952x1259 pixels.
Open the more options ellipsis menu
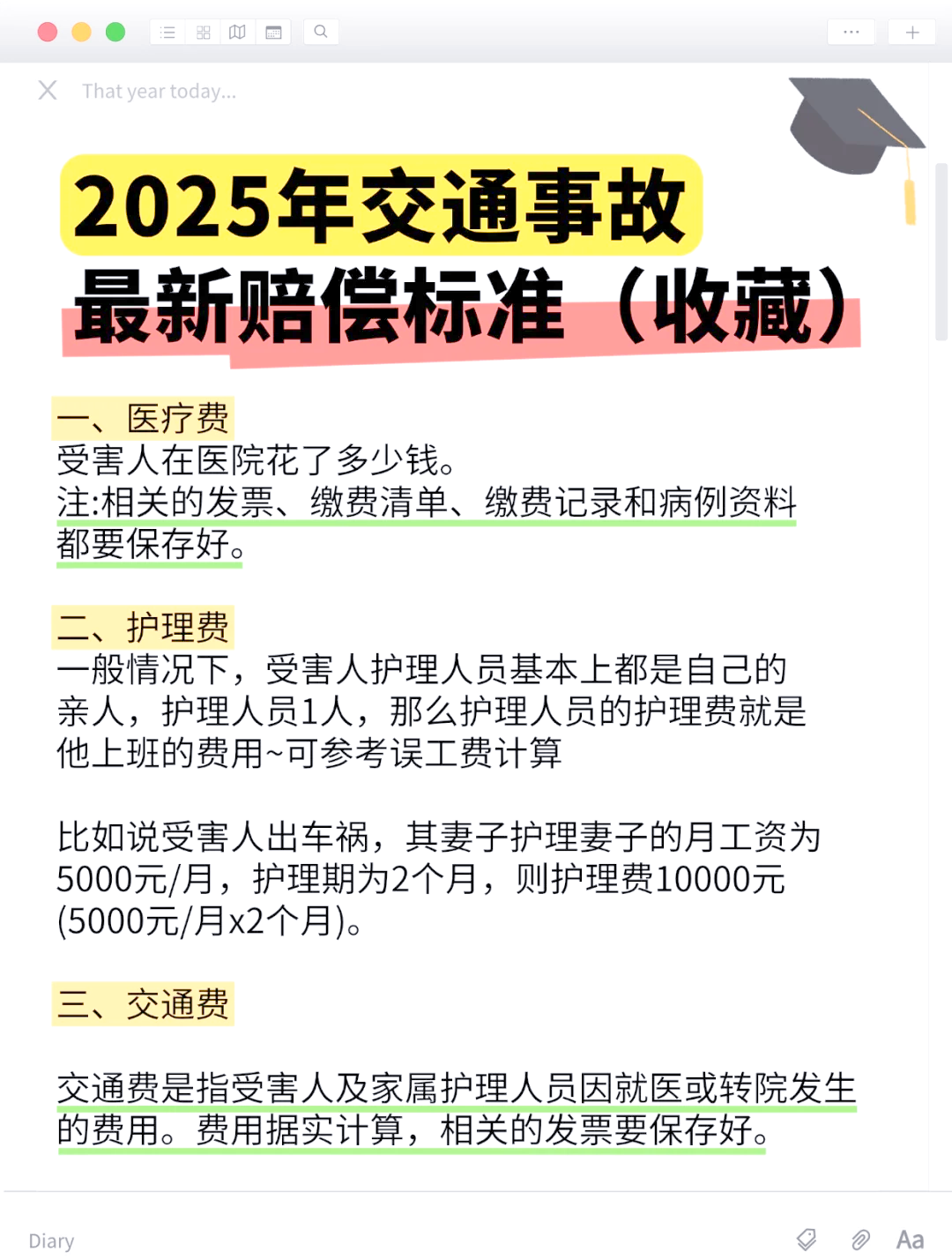point(851,32)
